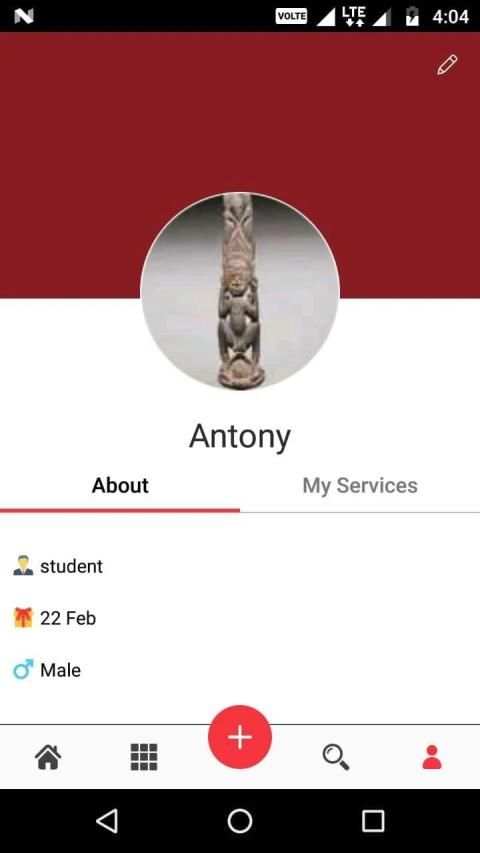Select the About tab
Screen dimensions: 480x853
[x=120, y=486]
